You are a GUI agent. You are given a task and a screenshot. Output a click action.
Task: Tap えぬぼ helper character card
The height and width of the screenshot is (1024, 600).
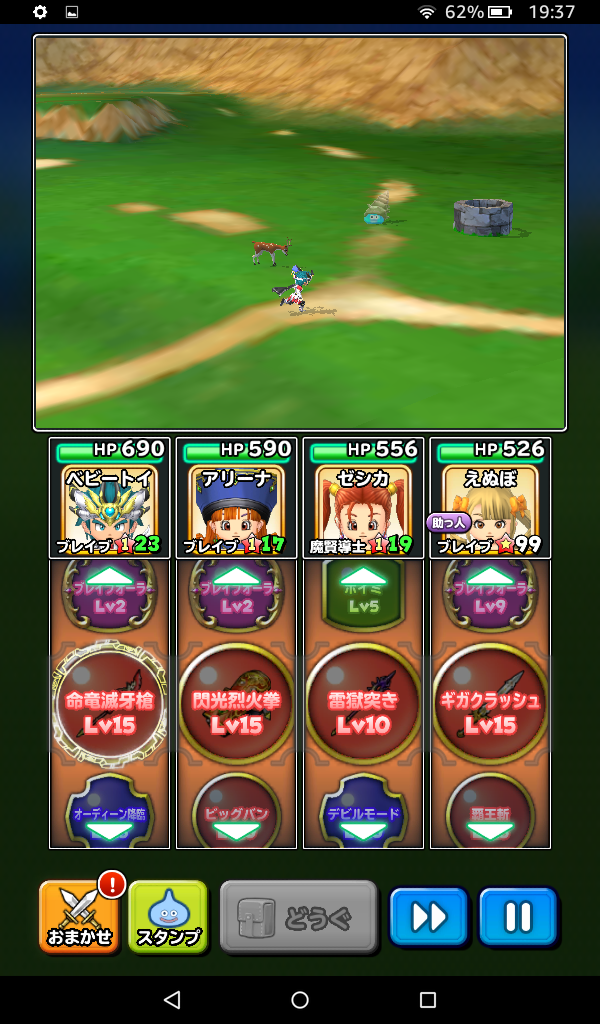[x=490, y=498]
